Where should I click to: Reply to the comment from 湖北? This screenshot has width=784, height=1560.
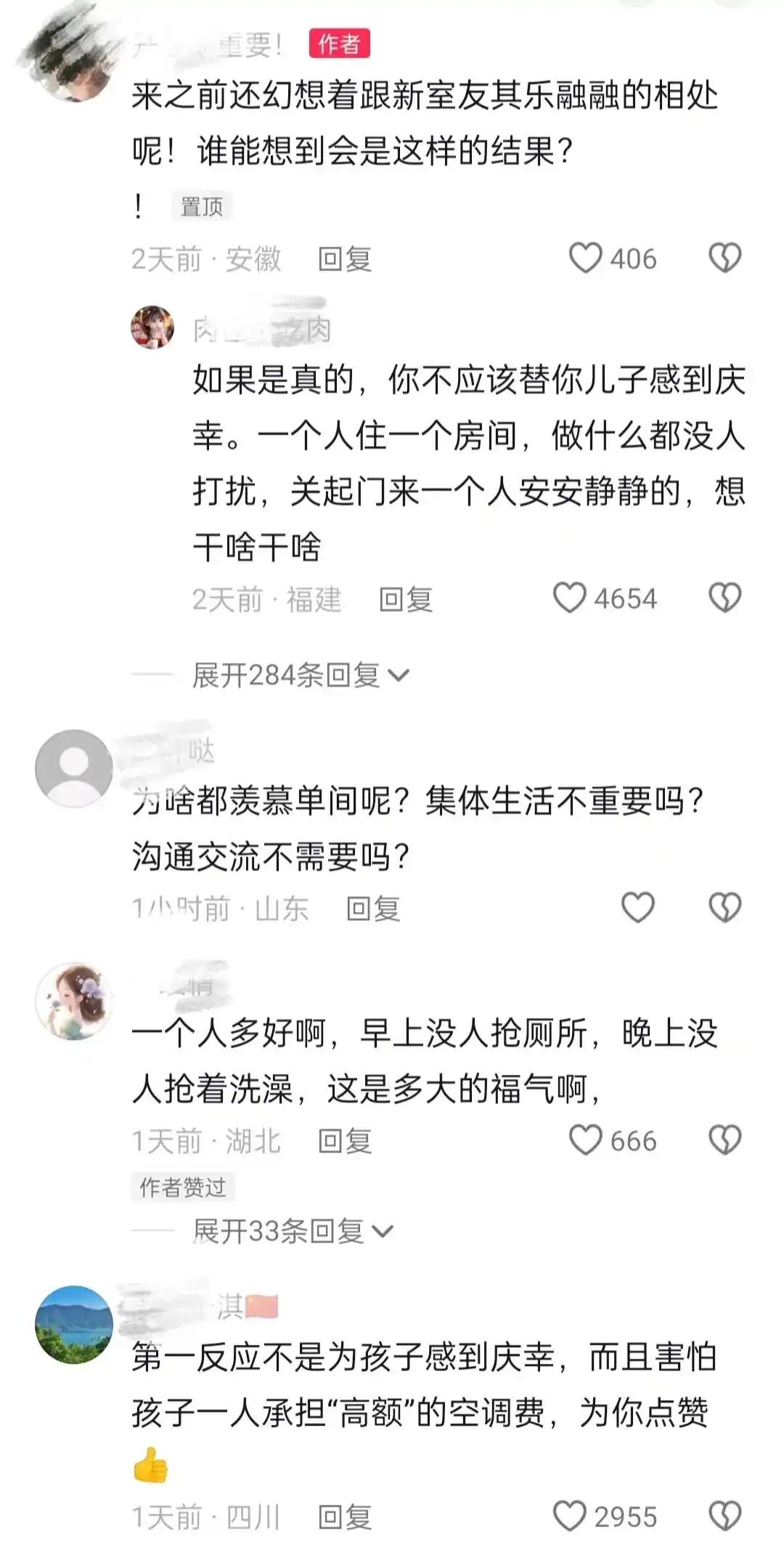(x=345, y=1141)
